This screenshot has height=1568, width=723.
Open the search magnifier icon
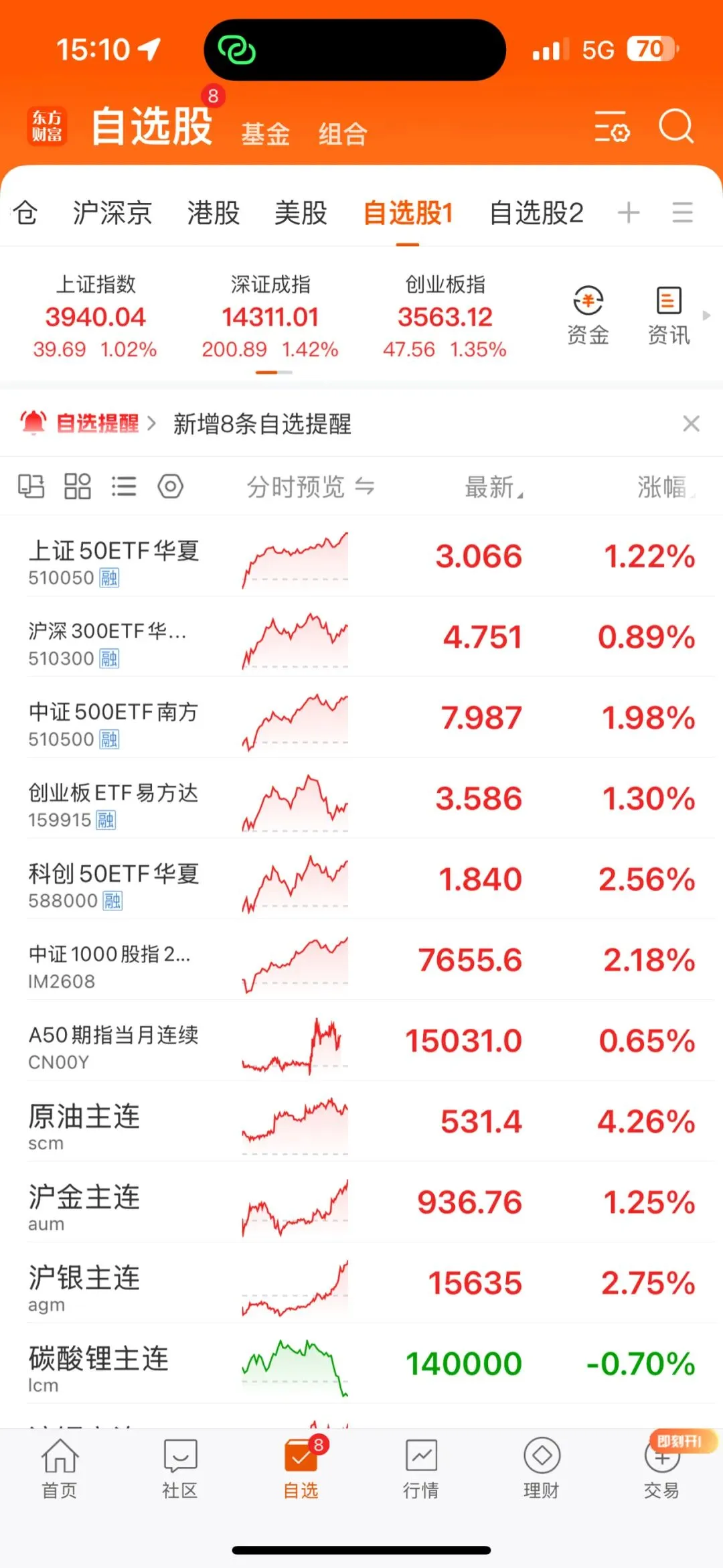tap(675, 125)
